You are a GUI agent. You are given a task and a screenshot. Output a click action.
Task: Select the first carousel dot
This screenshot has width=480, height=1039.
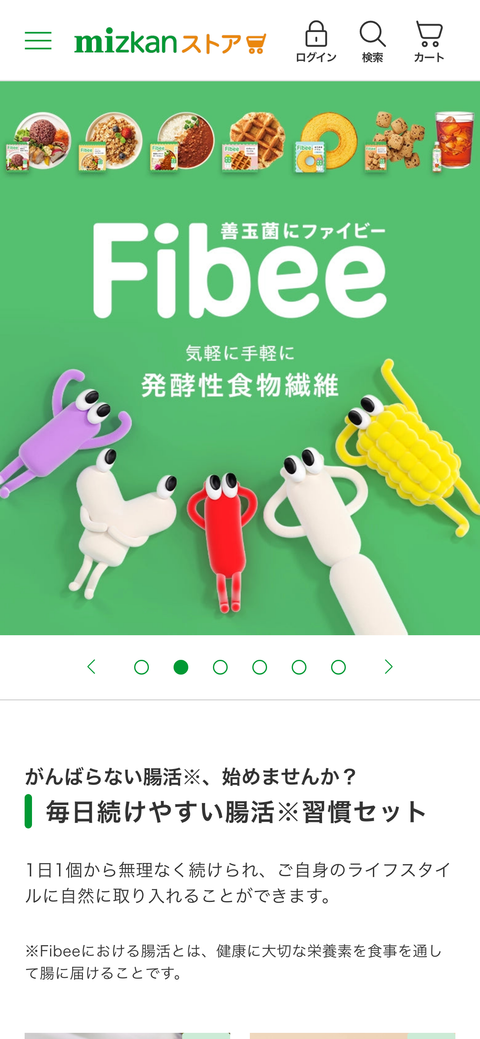pos(141,667)
